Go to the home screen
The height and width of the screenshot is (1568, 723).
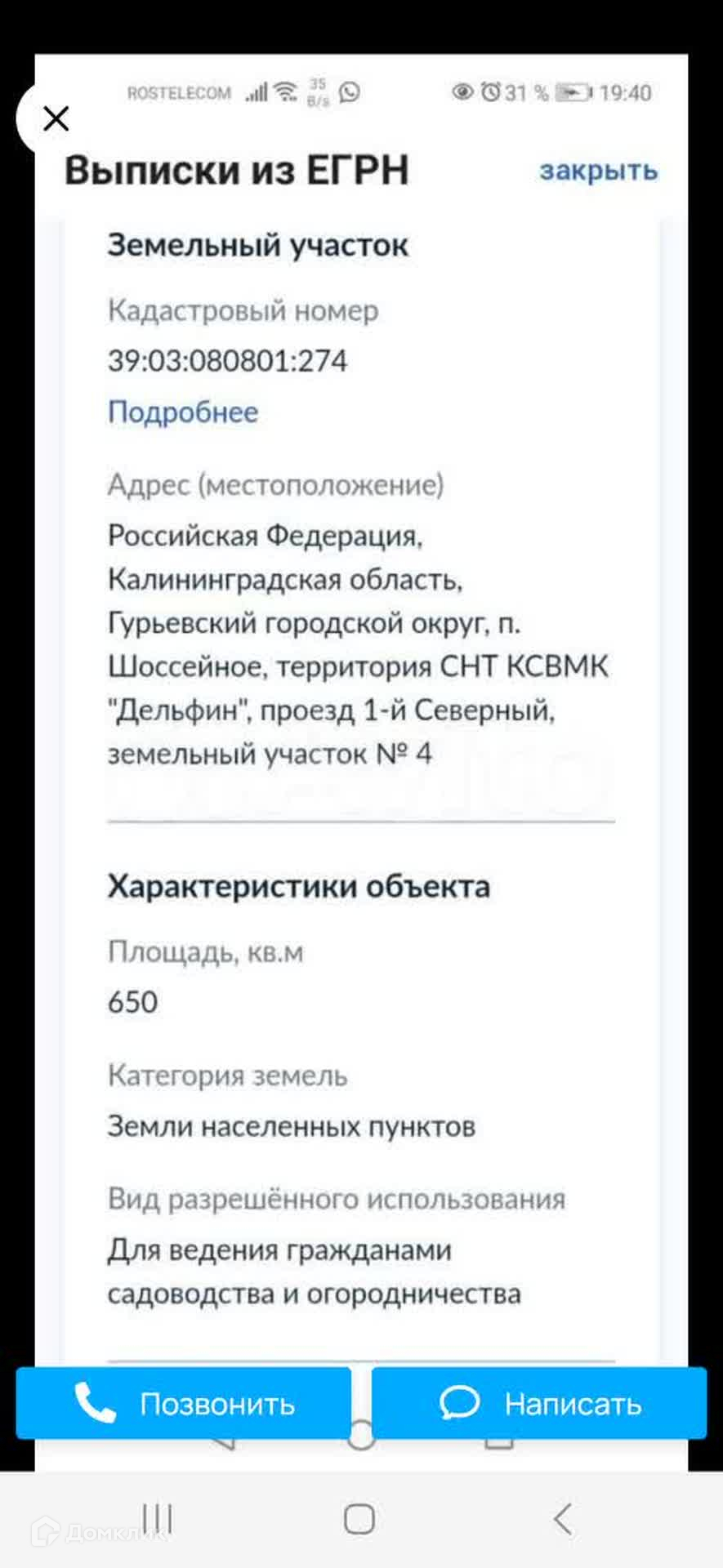click(359, 1520)
